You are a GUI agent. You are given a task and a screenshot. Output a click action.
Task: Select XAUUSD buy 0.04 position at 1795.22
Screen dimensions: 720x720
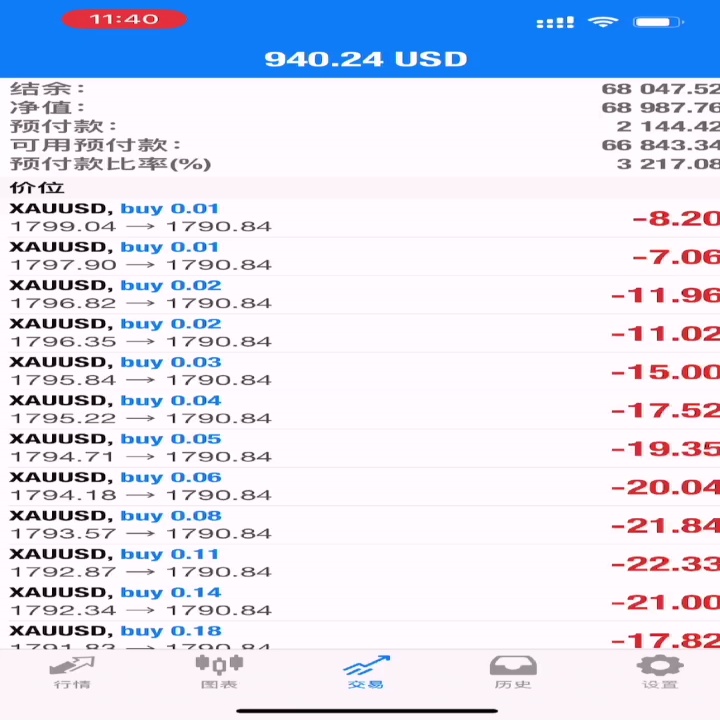(x=360, y=410)
